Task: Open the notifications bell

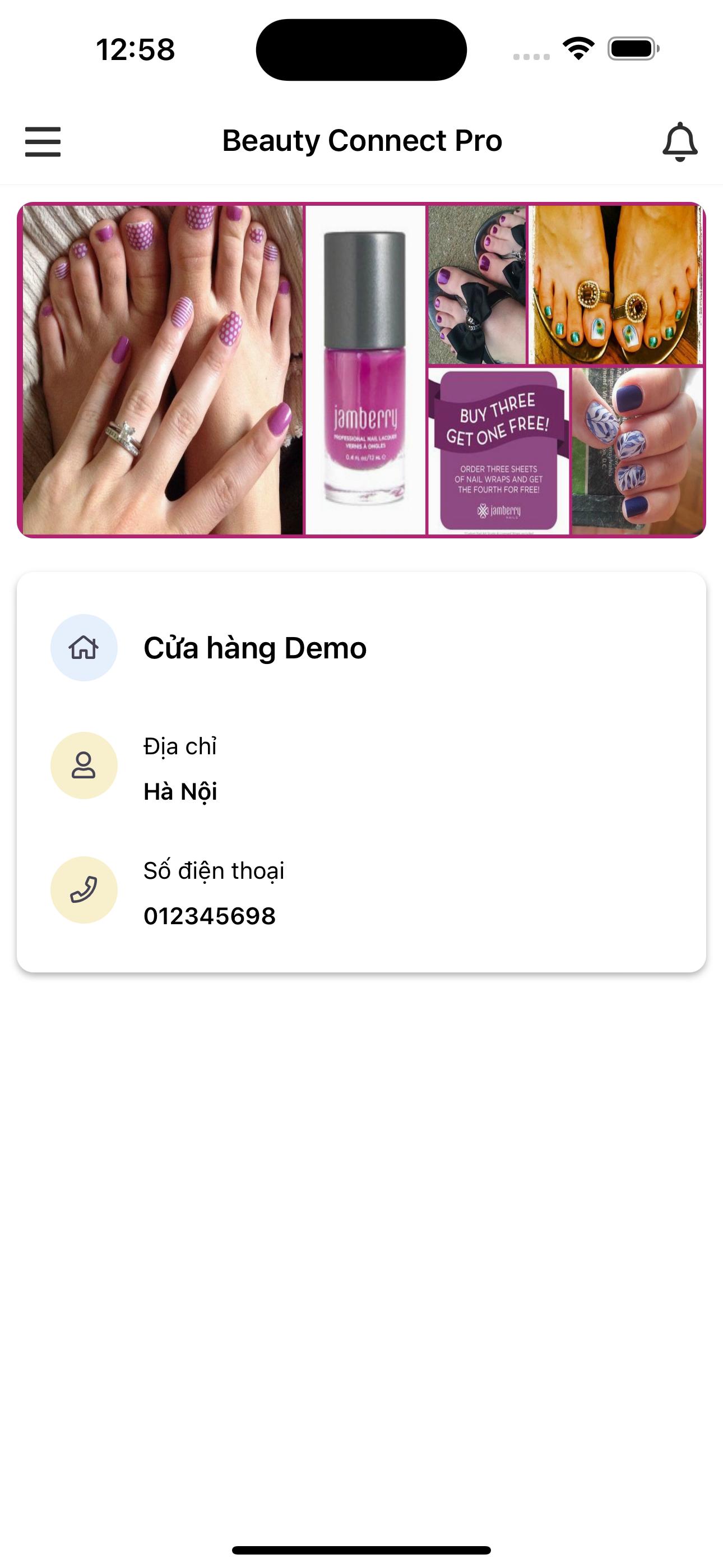Action: click(x=680, y=141)
